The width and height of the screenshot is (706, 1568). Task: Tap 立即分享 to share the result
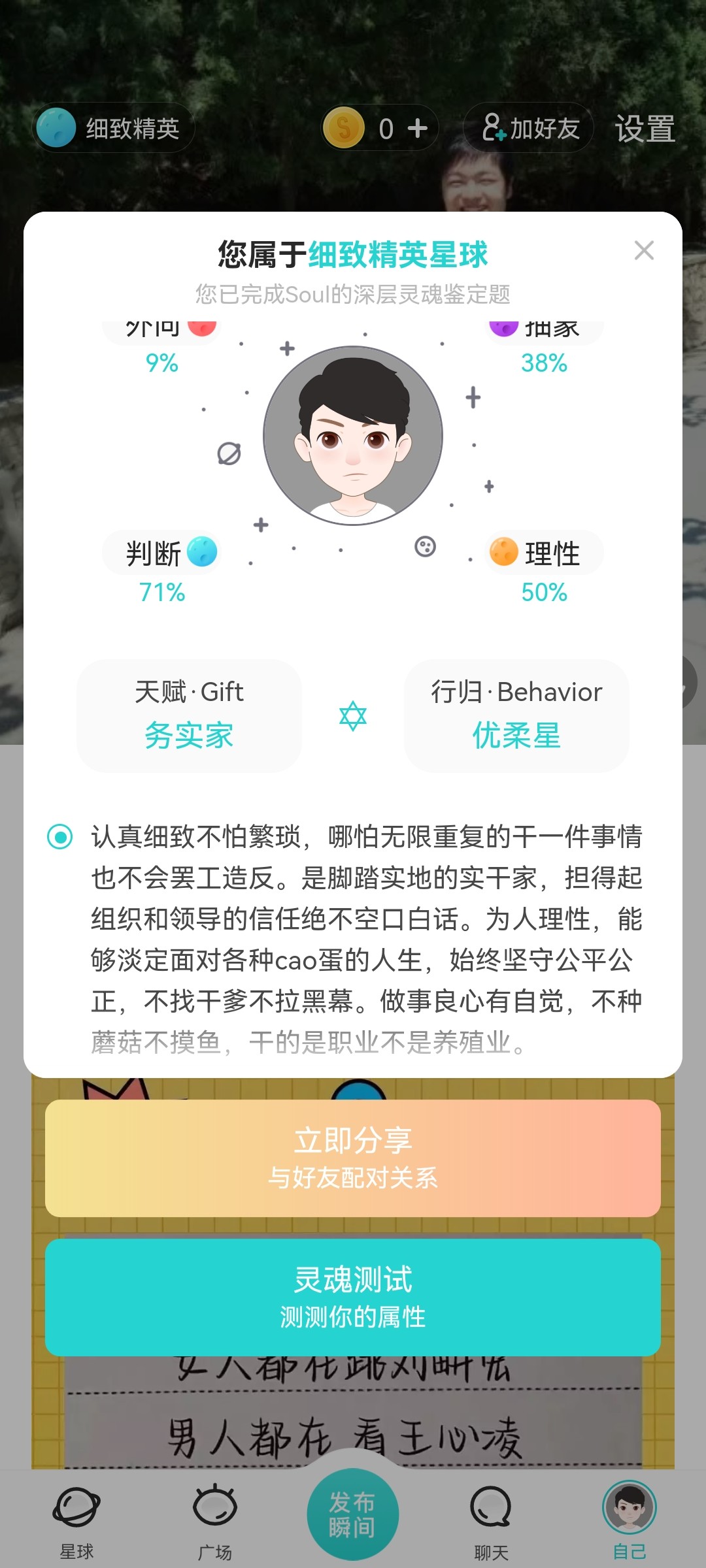pyautogui.click(x=353, y=1158)
